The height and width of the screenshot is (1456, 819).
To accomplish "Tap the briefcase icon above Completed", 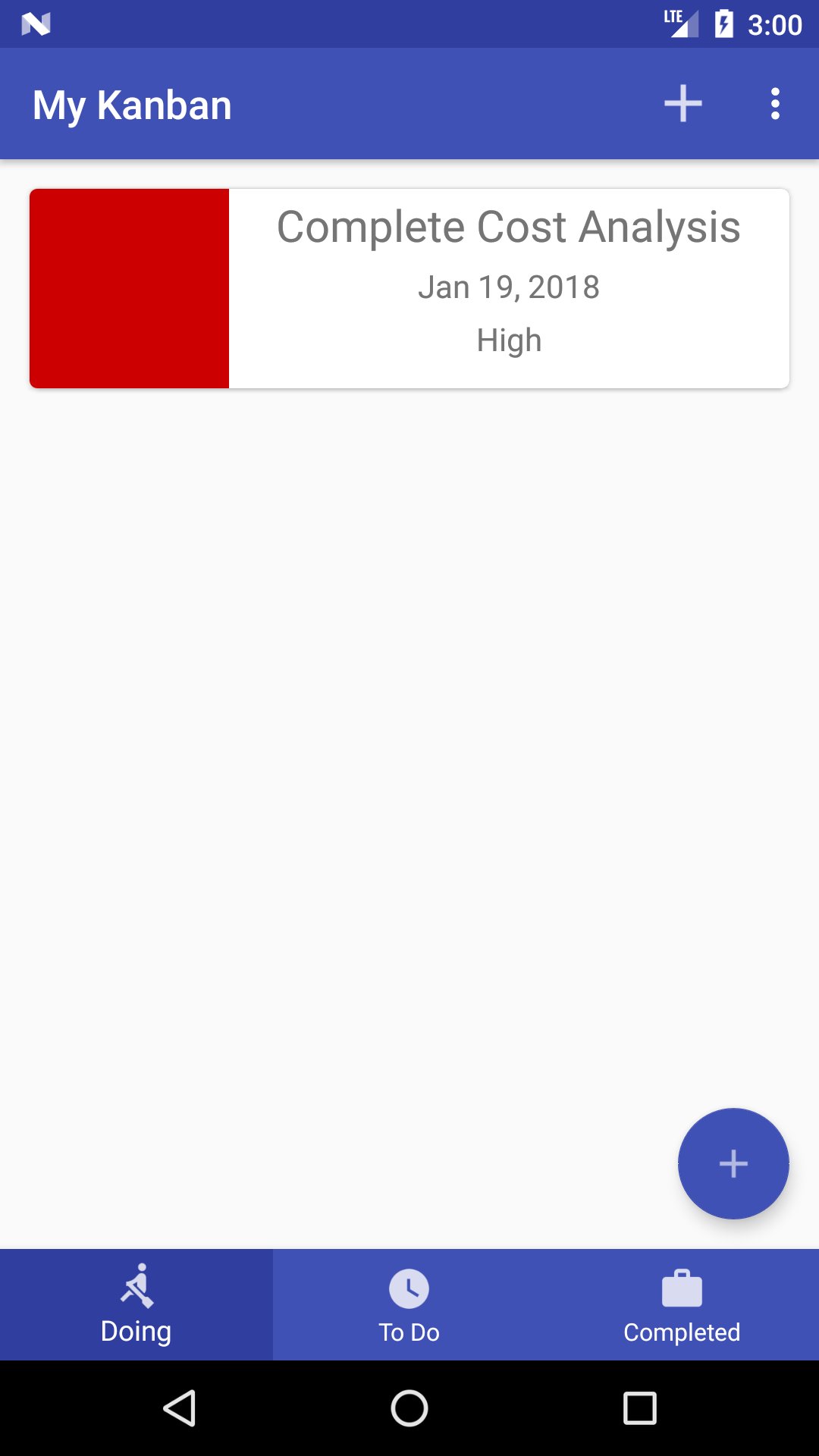I will pyautogui.click(x=682, y=1287).
